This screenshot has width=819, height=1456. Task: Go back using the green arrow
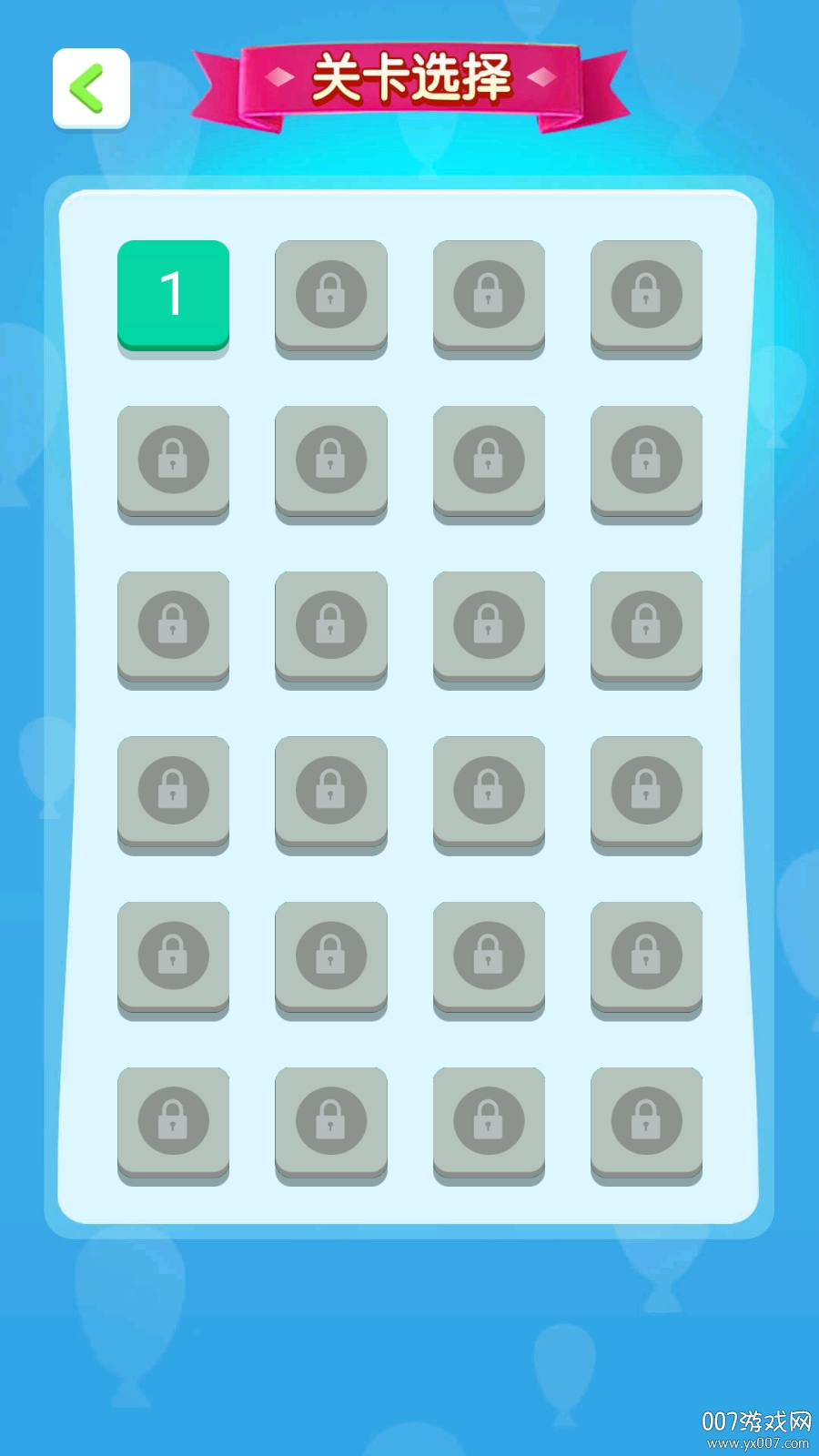[x=91, y=88]
